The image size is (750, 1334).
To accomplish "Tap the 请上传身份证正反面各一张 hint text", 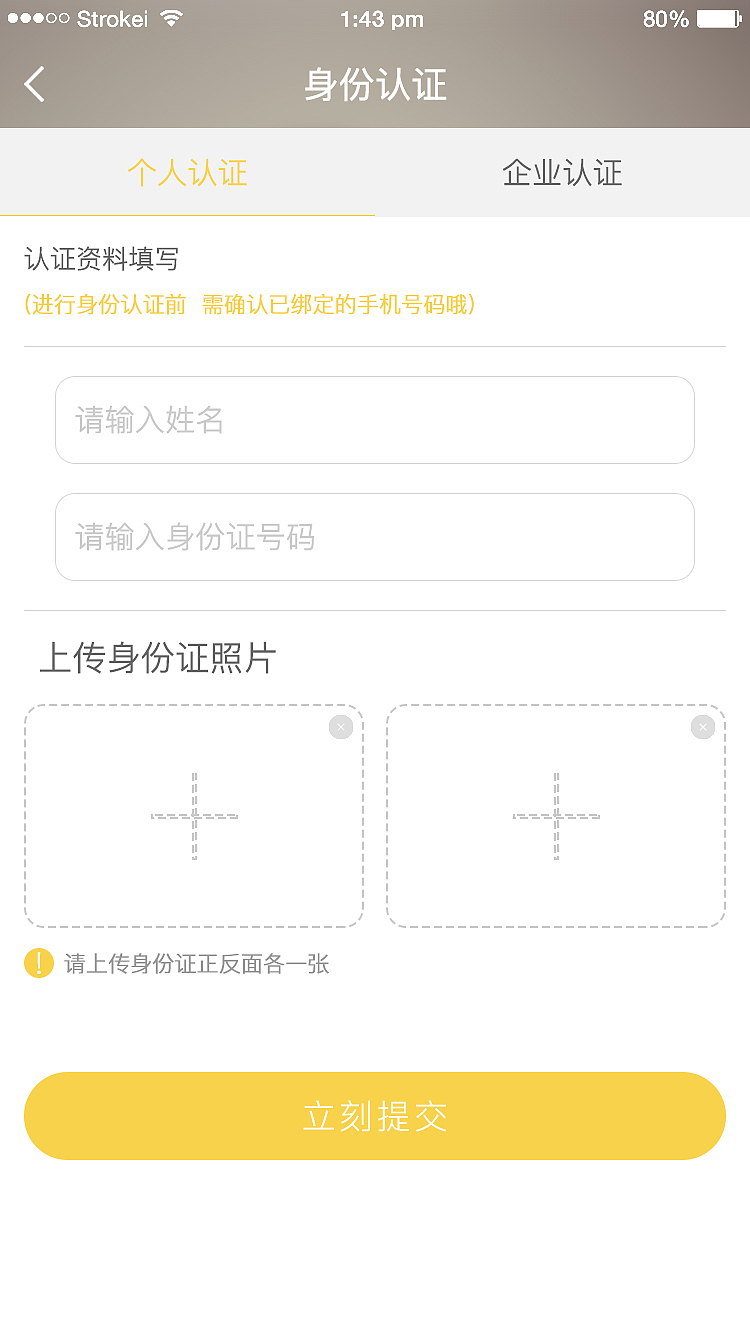I will (195, 964).
